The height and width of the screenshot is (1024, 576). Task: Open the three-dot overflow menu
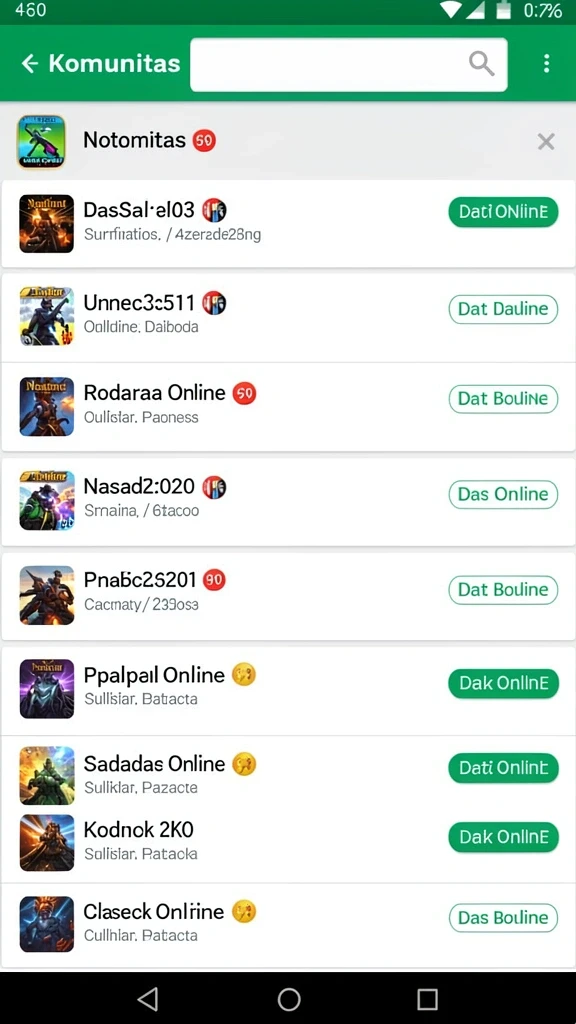(x=547, y=63)
